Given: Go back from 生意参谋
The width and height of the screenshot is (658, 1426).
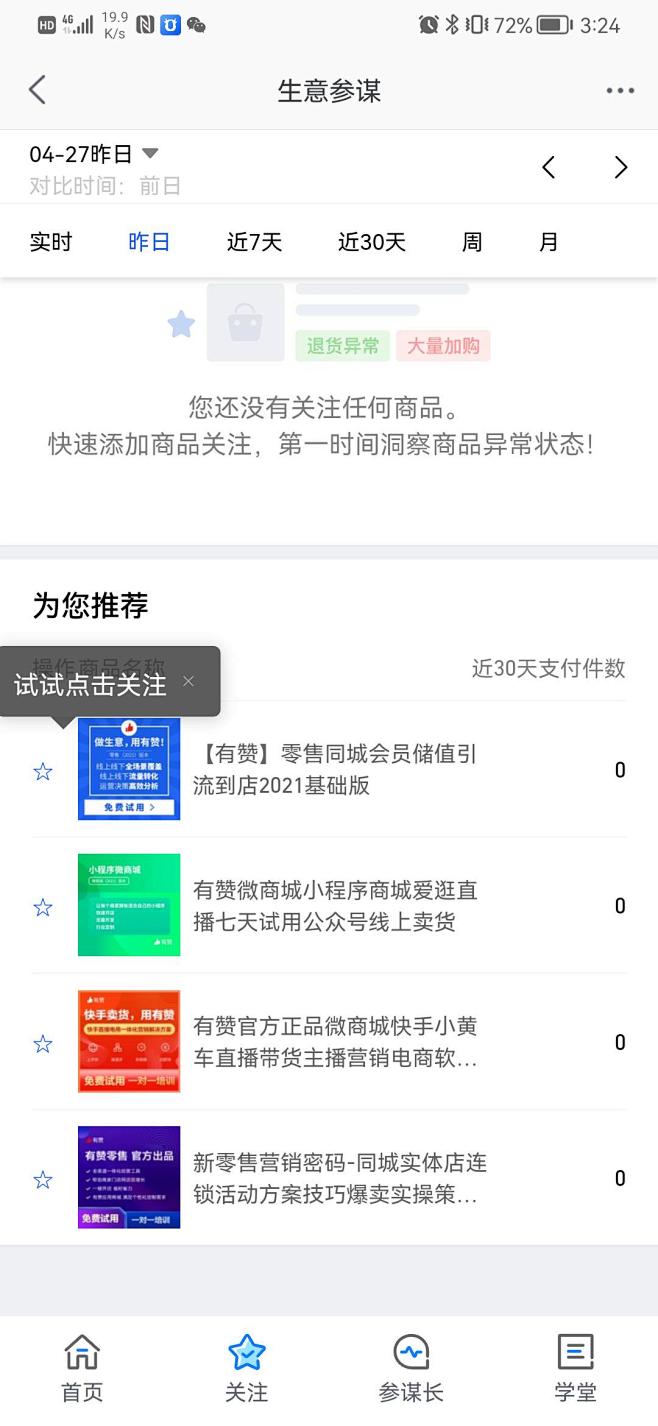Looking at the screenshot, I should (37, 90).
